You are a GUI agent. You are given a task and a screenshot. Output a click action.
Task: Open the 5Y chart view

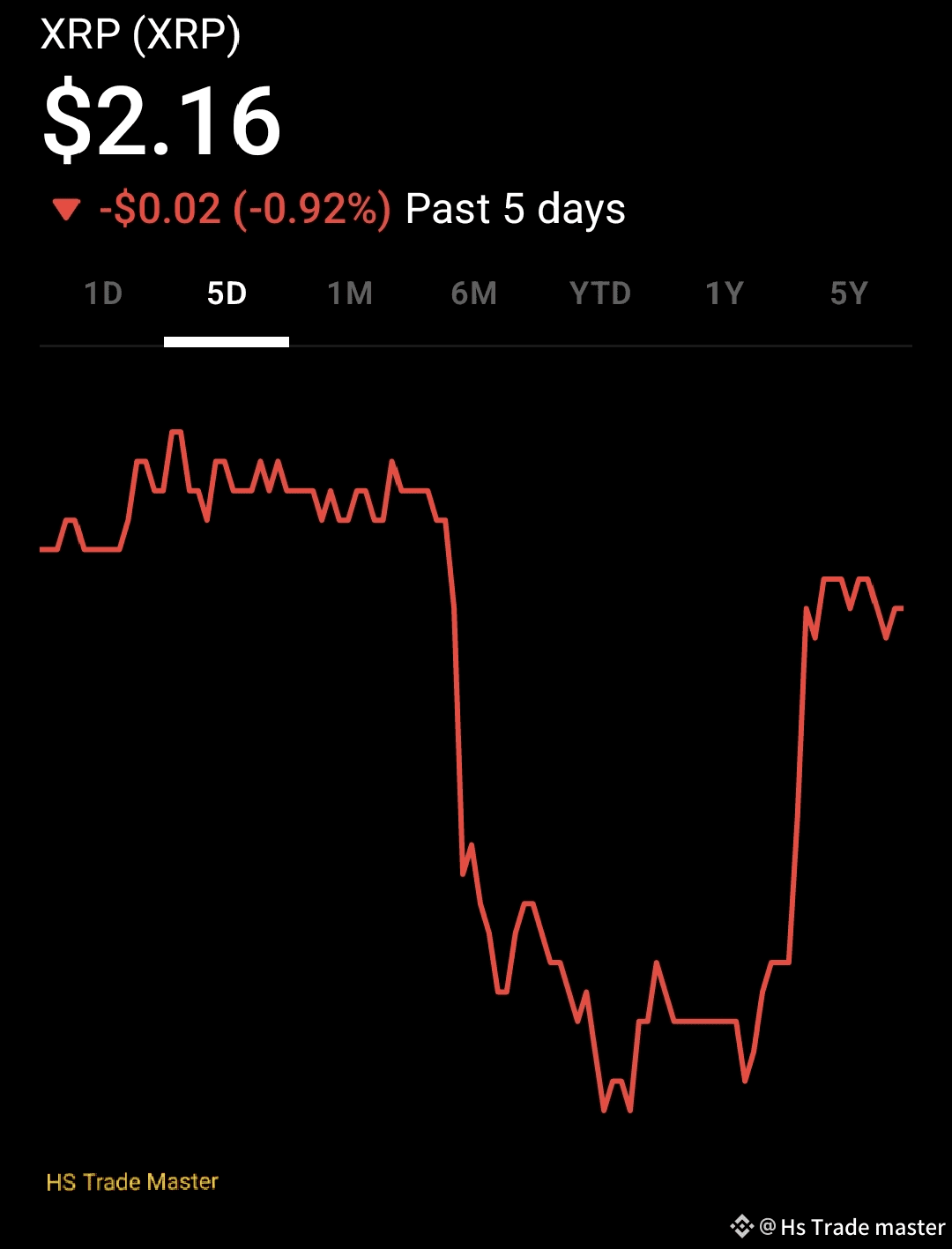pos(849,294)
